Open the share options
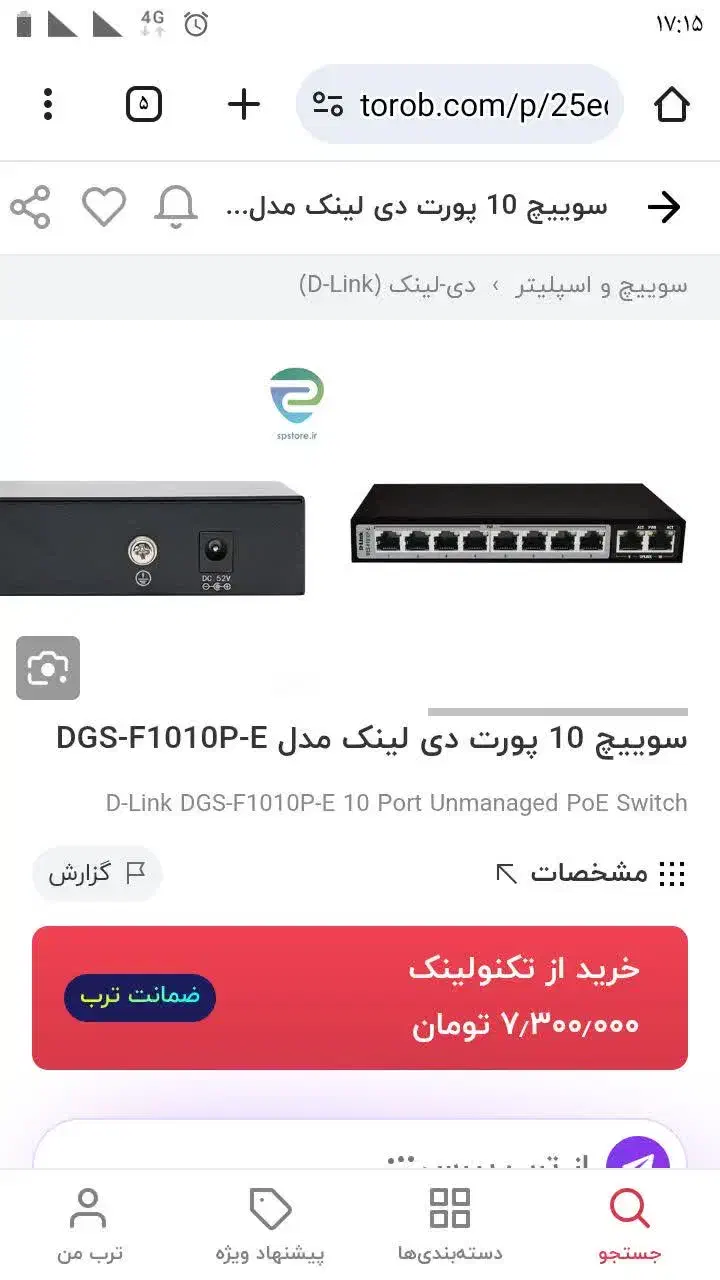 31,207
